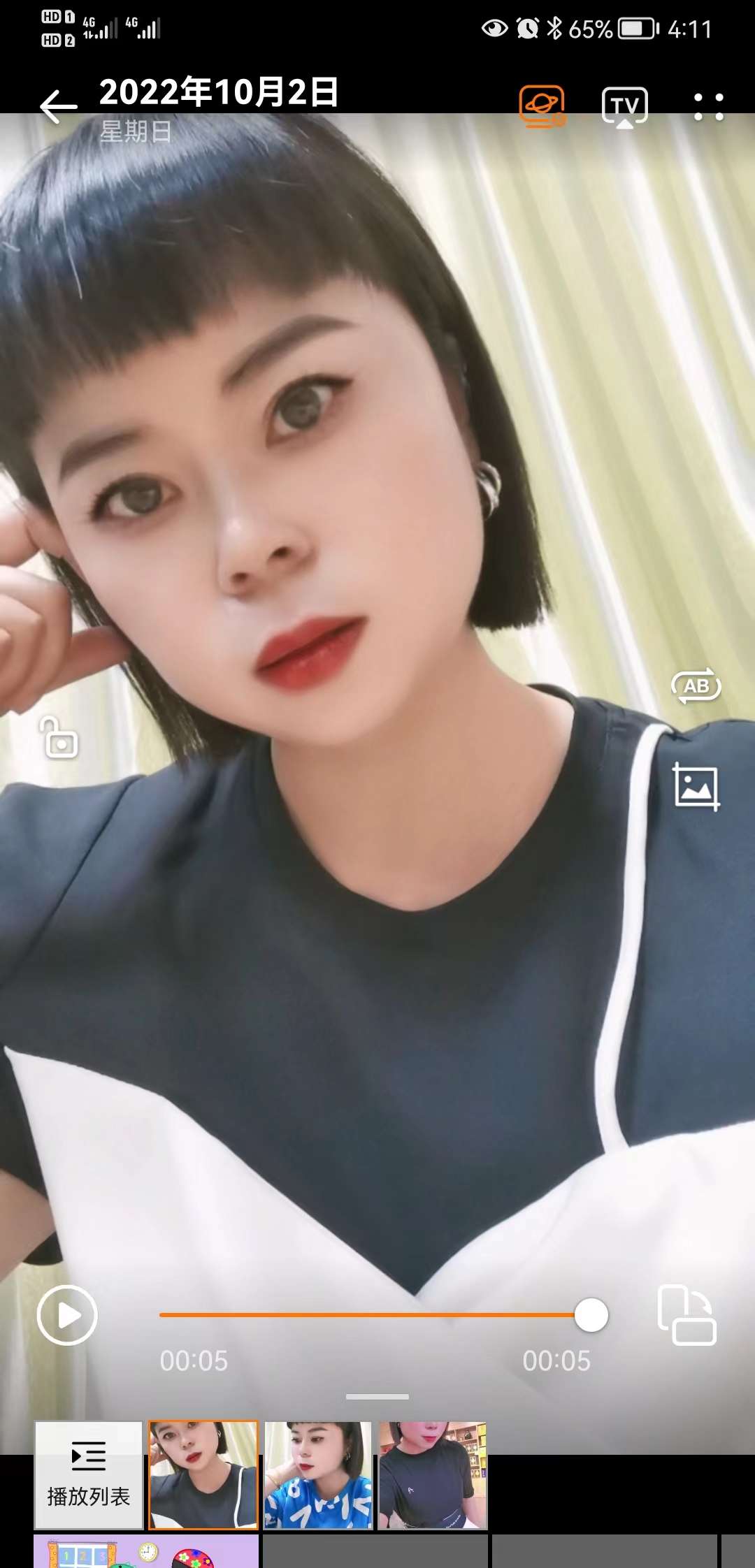The height and width of the screenshot is (1568, 755).
Task: Go back using the arrow icon
Action: (x=58, y=107)
